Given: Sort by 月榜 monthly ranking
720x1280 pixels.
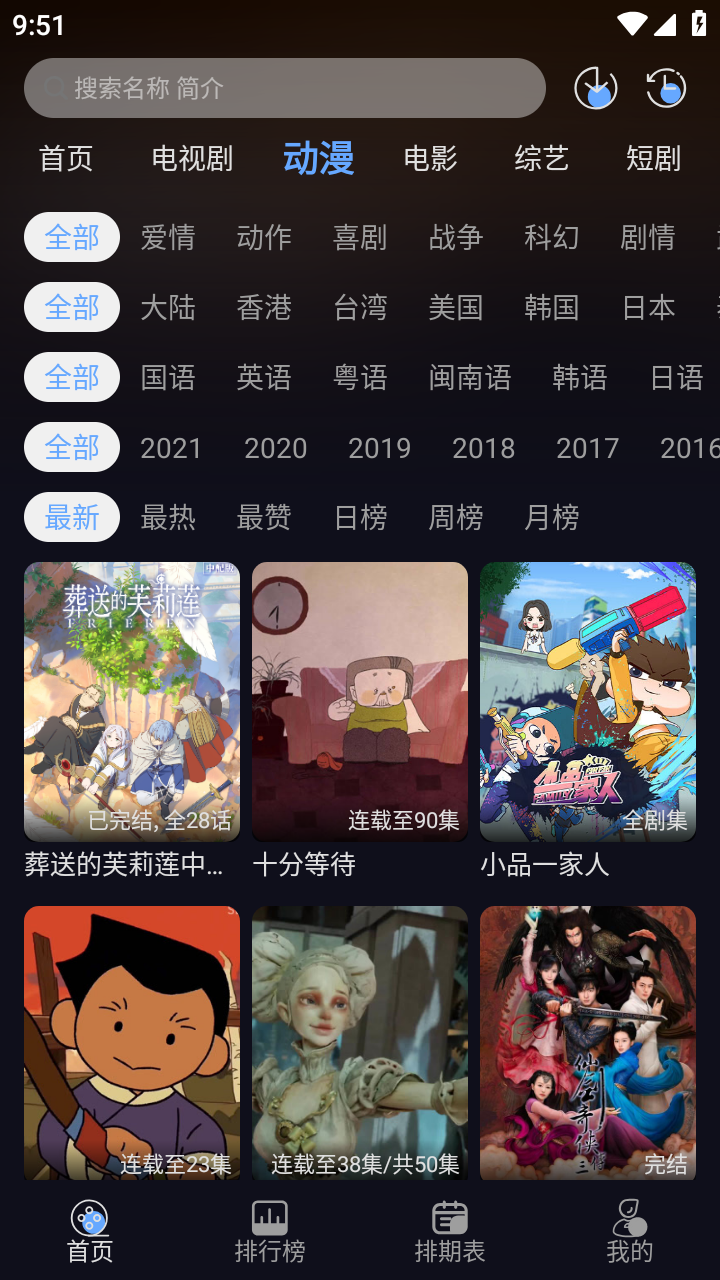Looking at the screenshot, I should (x=550, y=517).
